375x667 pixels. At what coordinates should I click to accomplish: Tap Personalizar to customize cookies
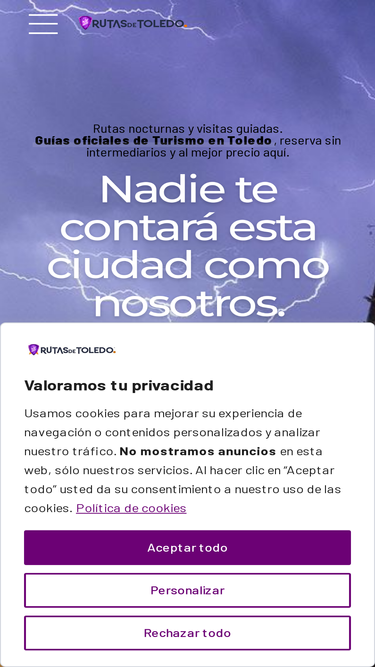click(188, 590)
